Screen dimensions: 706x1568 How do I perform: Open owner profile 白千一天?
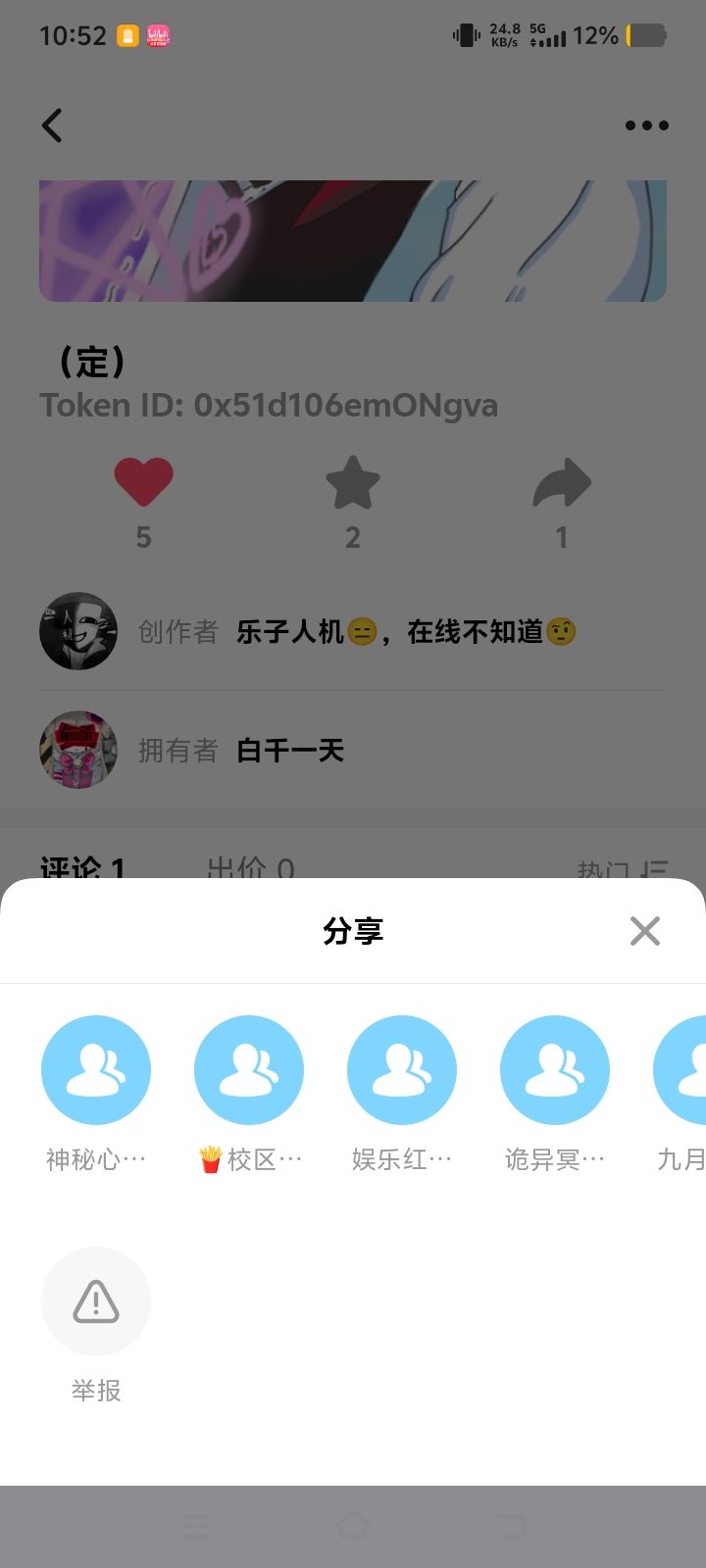[x=290, y=750]
